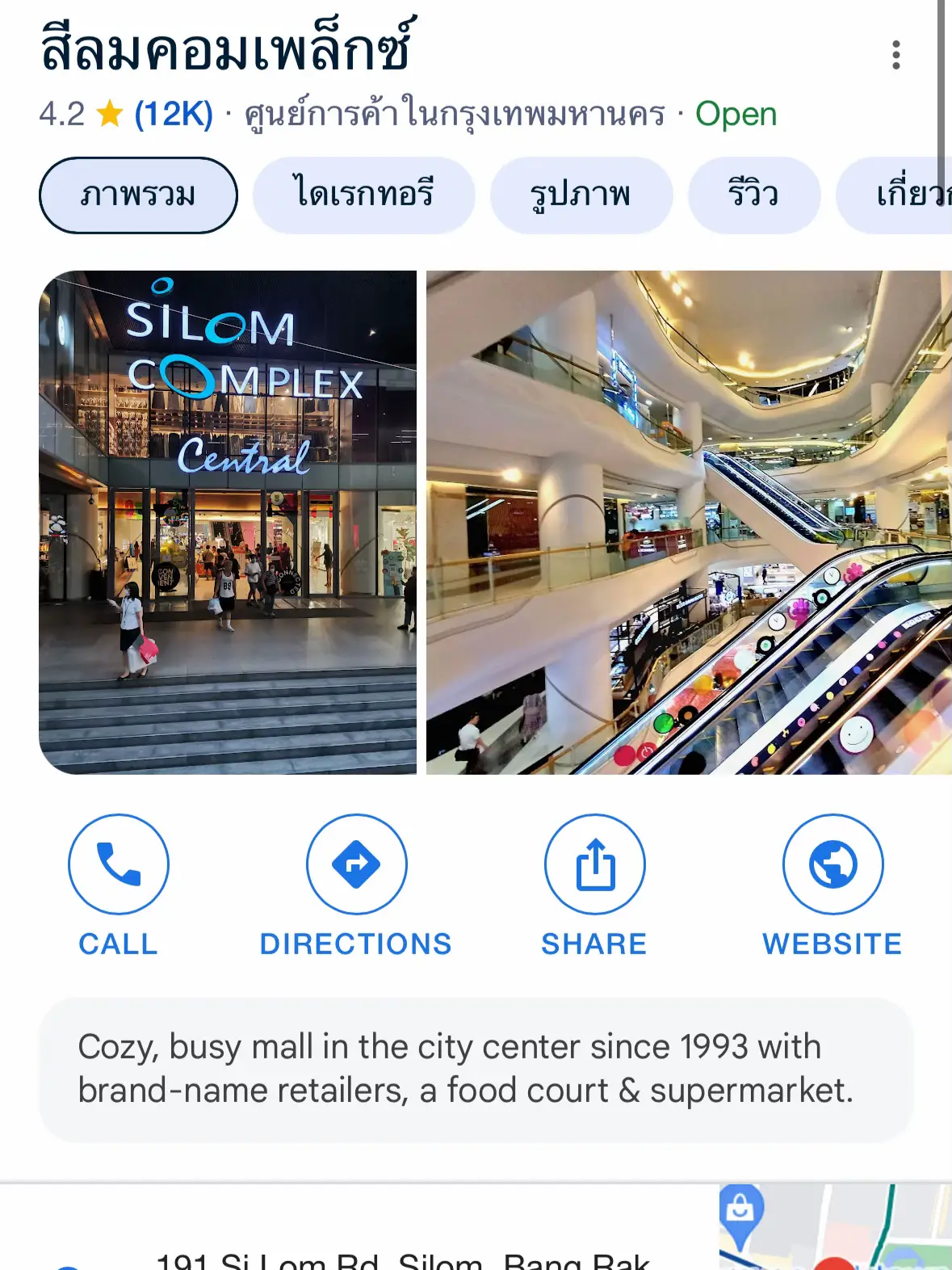Switch to the ไดเรกทอรี (Directory) tab
Image resolution: width=952 pixels, height=1270 pixels.
pos(364,195)
